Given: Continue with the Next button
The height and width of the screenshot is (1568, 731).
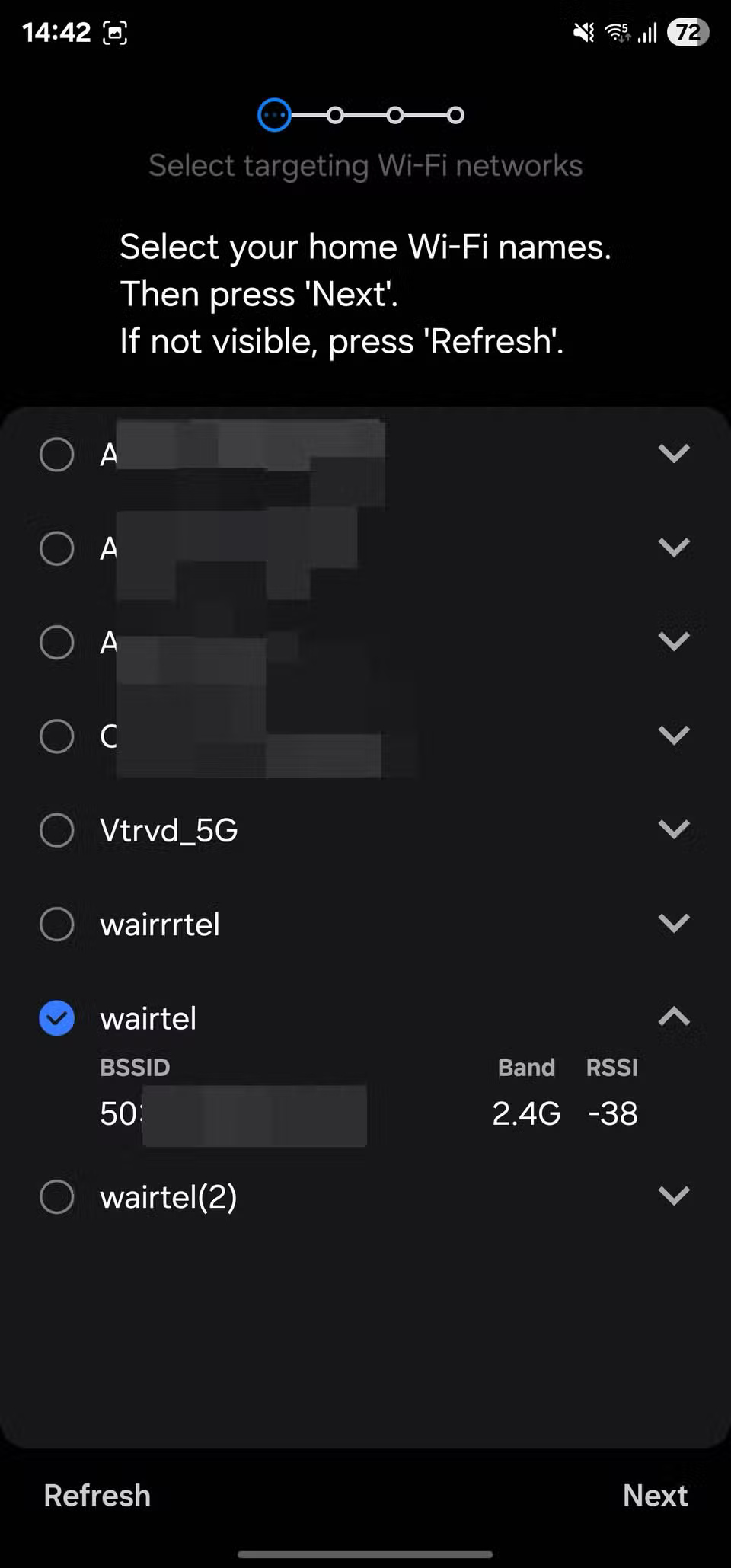Looking at the screenshot, I should [655, 1496].
